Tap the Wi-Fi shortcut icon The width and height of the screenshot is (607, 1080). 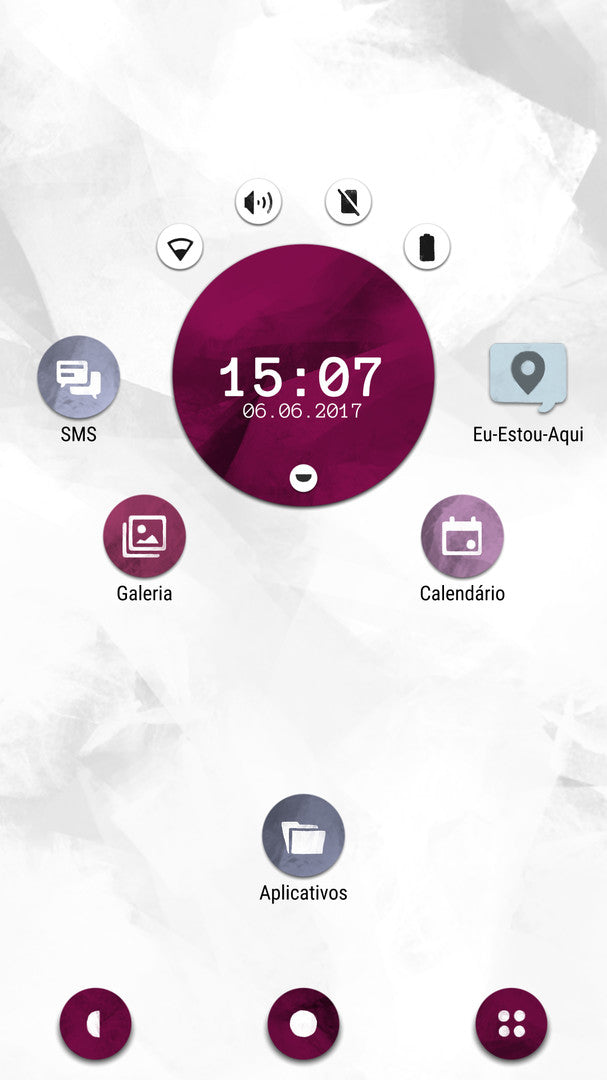point(180,246)
